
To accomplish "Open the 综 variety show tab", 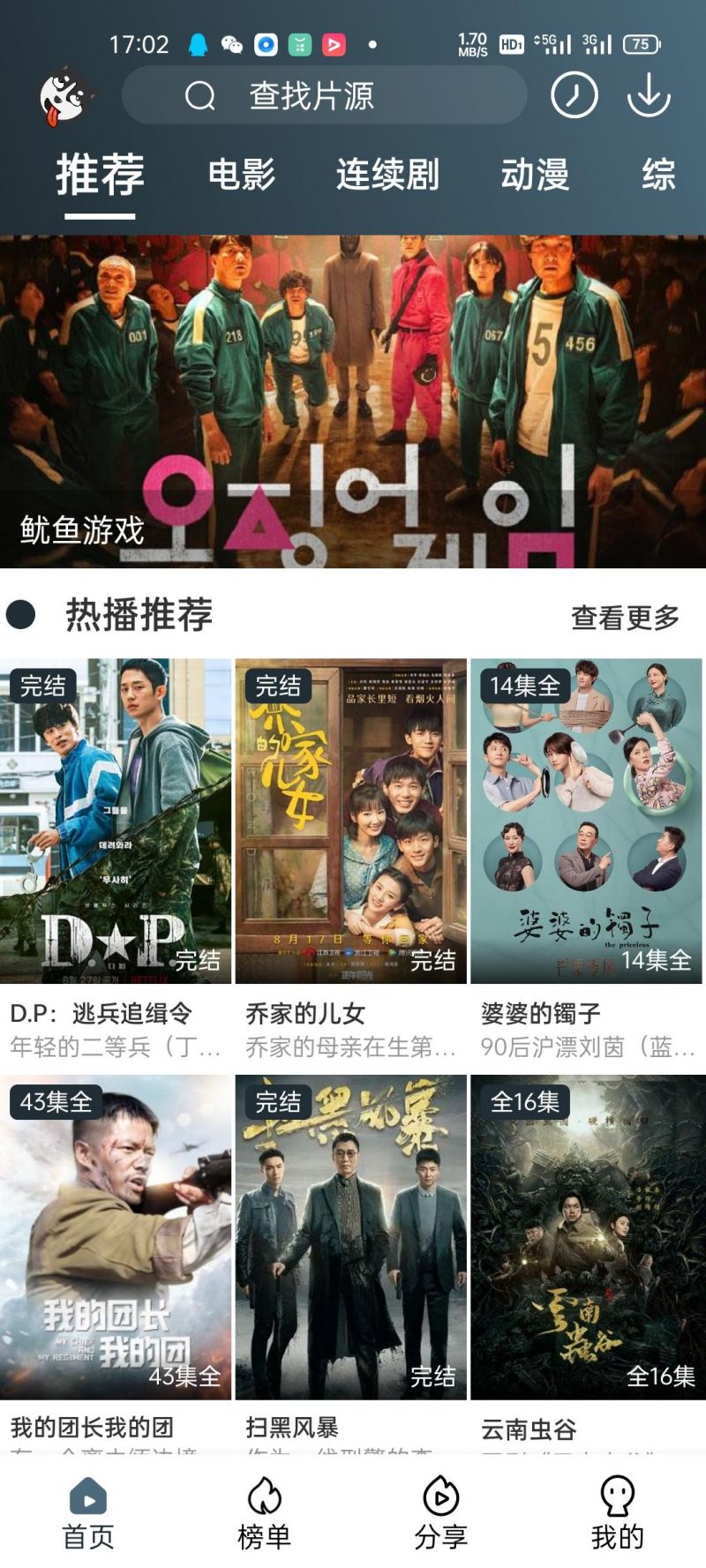I will click(x=657, y=175).
